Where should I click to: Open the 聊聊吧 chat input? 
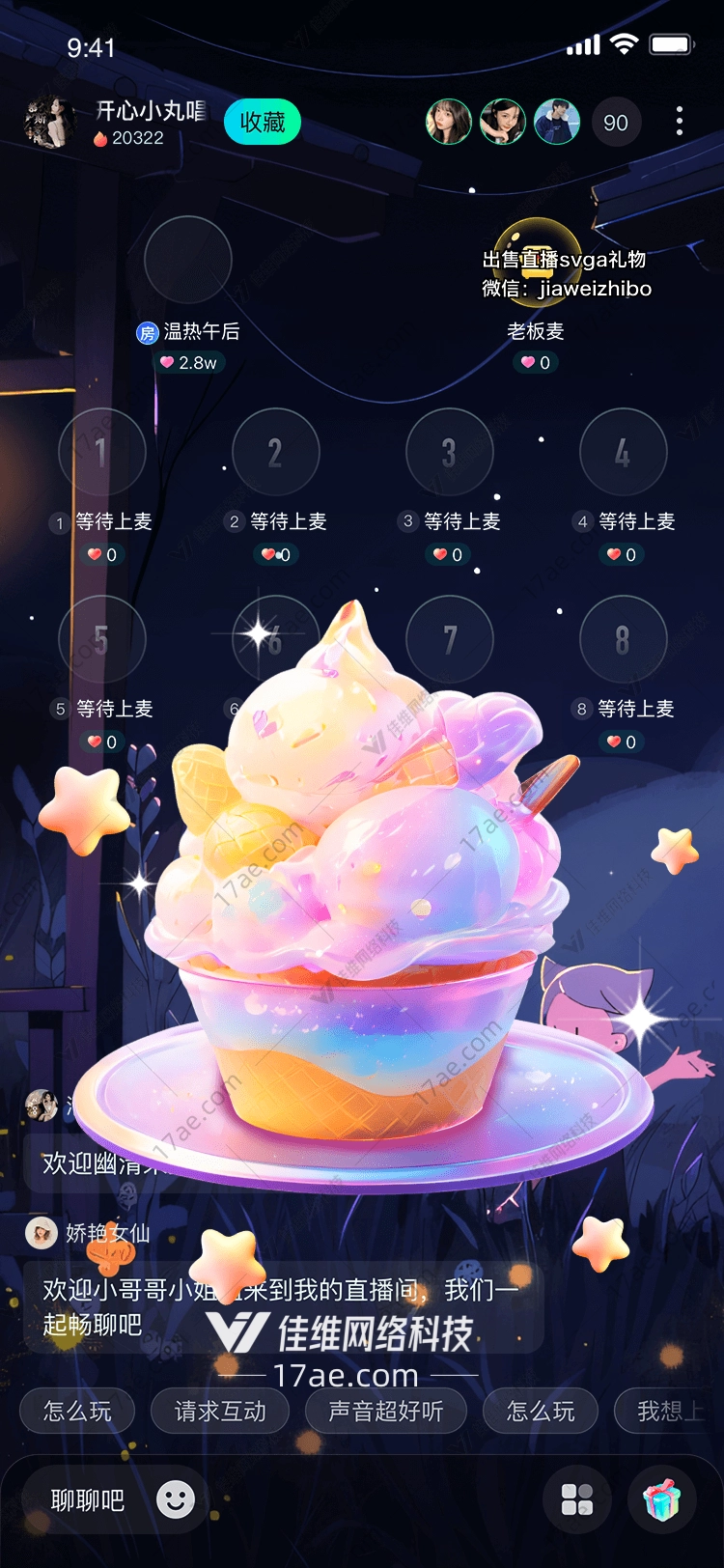pos(88,1500)
